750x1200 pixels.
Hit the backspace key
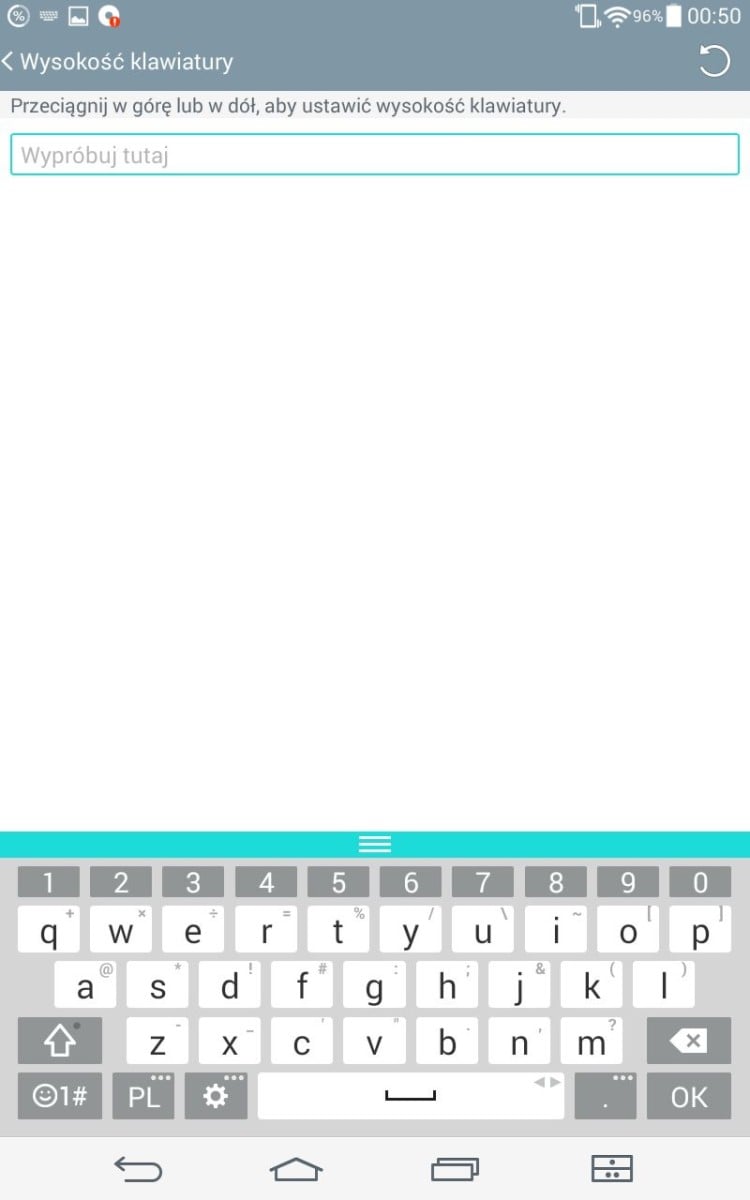point(689,1041)
